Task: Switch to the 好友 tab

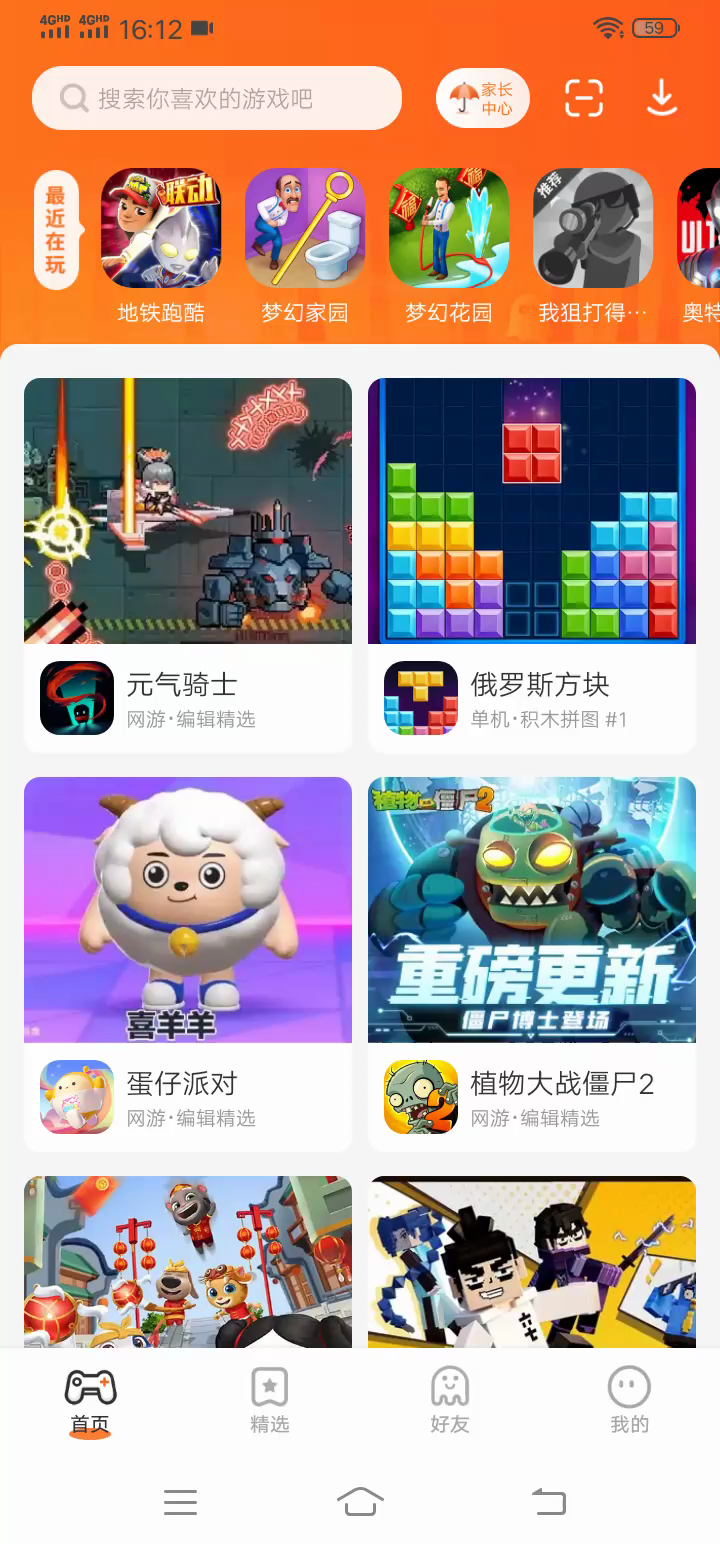Action: point(450,1400)
